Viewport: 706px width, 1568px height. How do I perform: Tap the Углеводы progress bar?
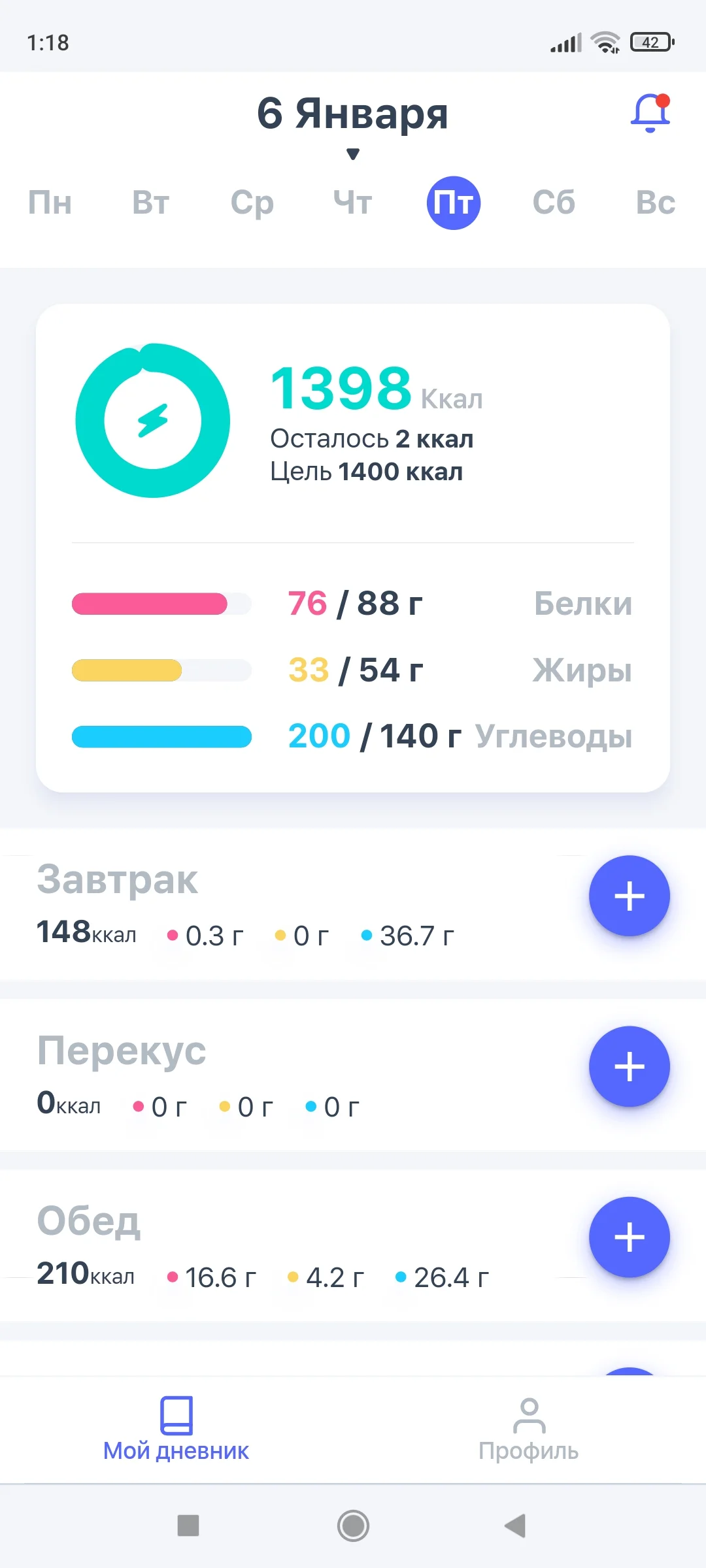tap(161, 736)
